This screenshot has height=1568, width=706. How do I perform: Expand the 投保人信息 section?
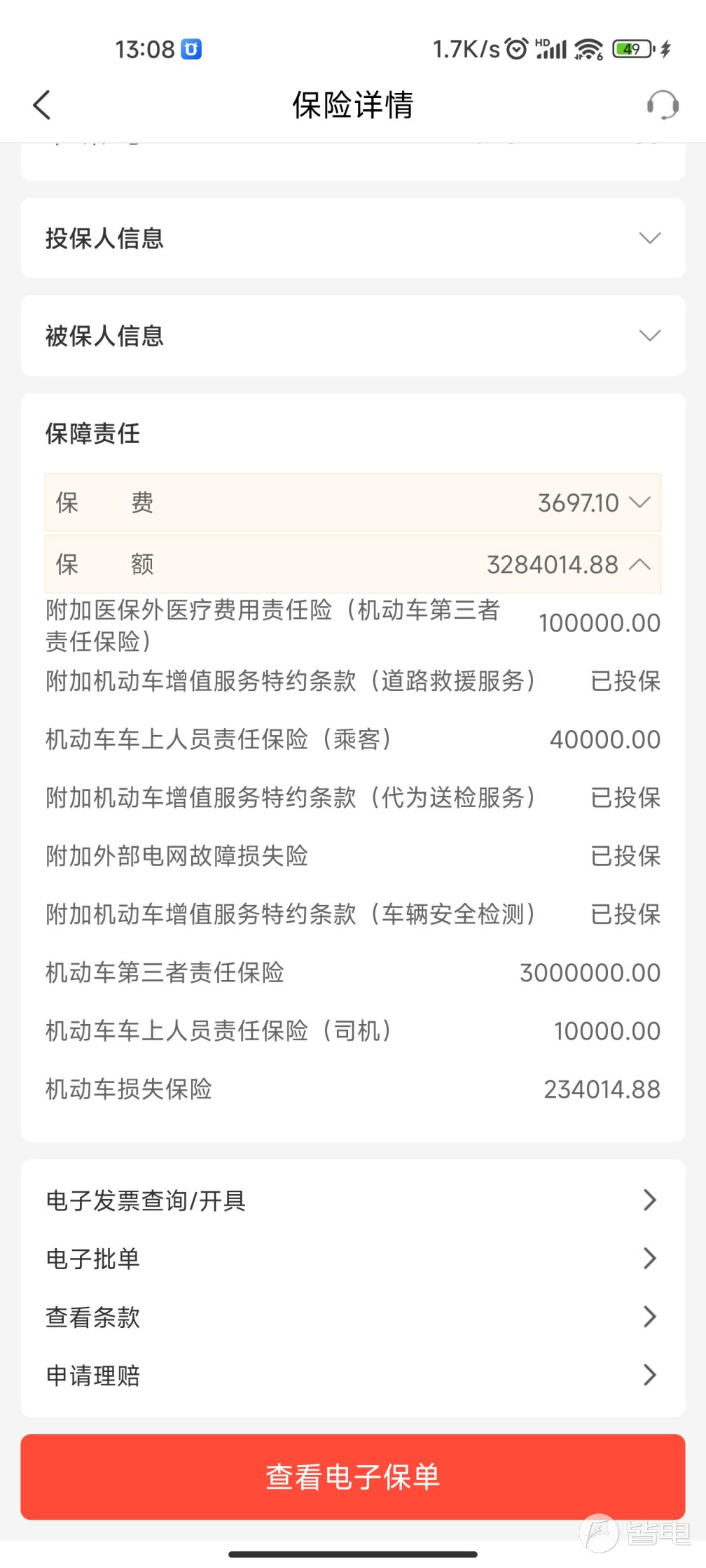click(353, 238)
